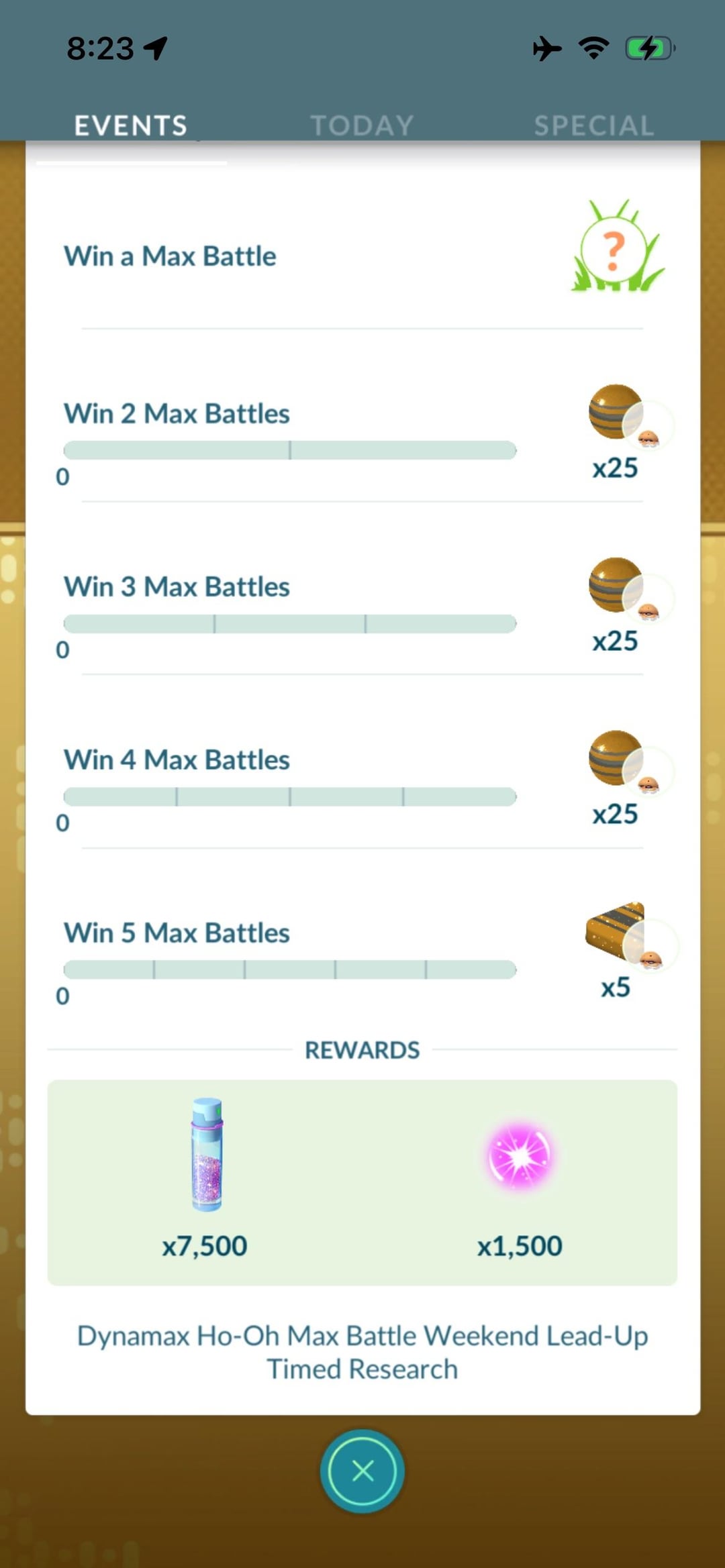Open the Win 5 Max Battles task
The height and width of the screenshot is (1568, 725).
[177, 933]
